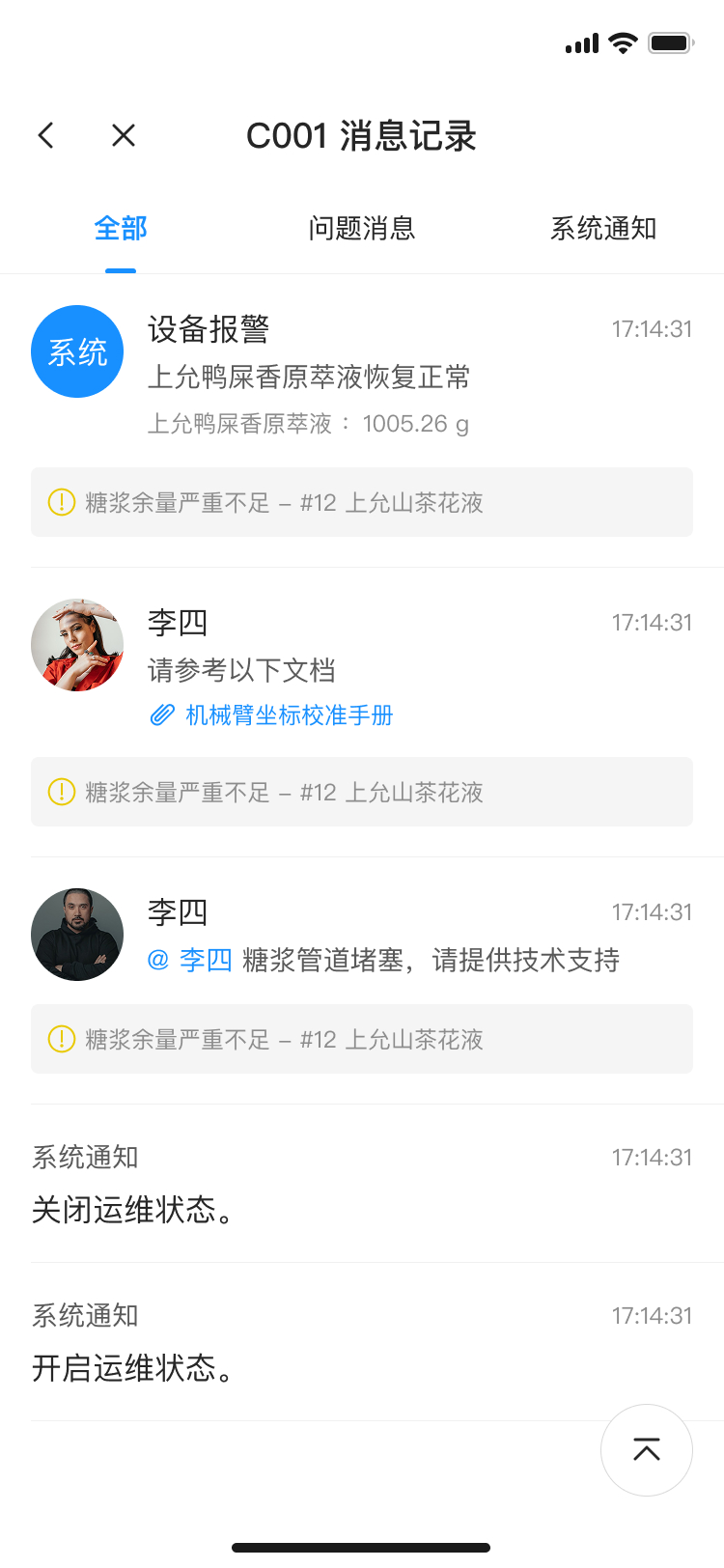Image resolution: width=724 pixels, height=1568 pixels.
Task: Tap 李四's avatar in the black hoodie
Action: pyautogui.click(x=77, y=935)
